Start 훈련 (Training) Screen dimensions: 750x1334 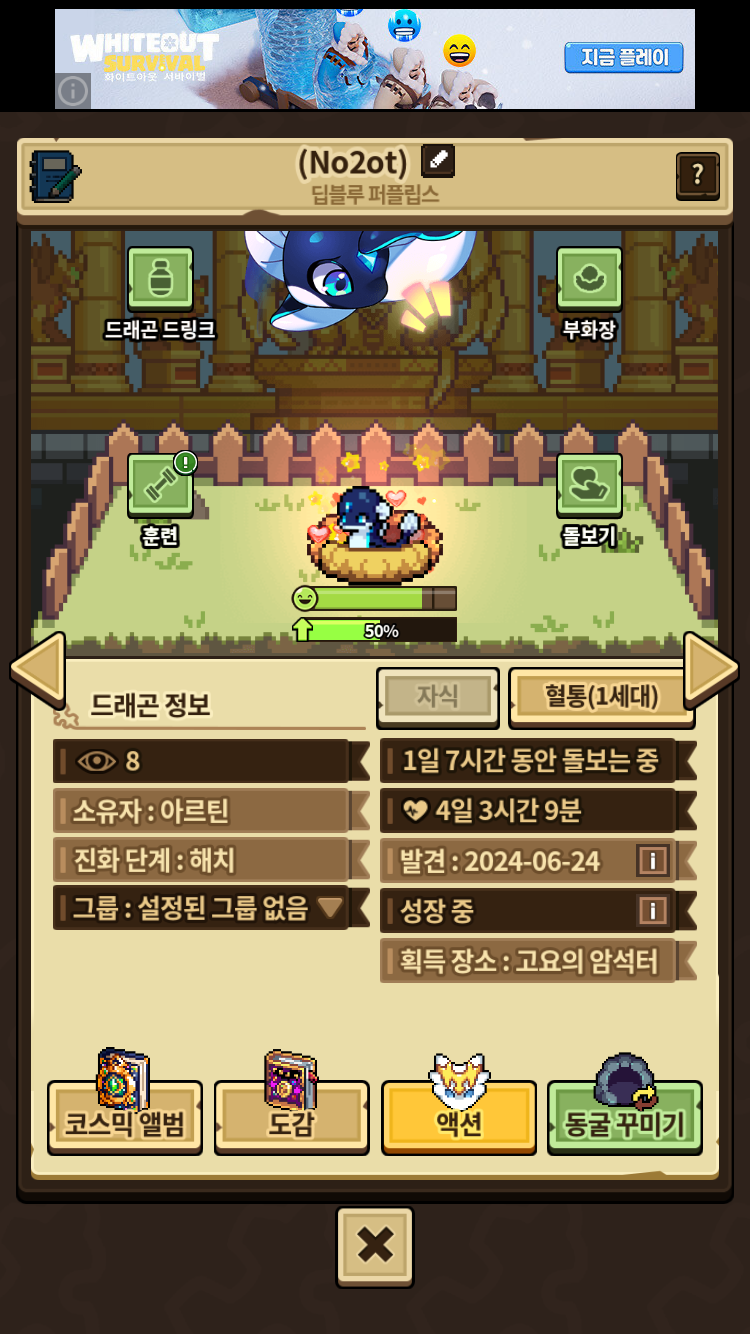click(x=160, y=487)
